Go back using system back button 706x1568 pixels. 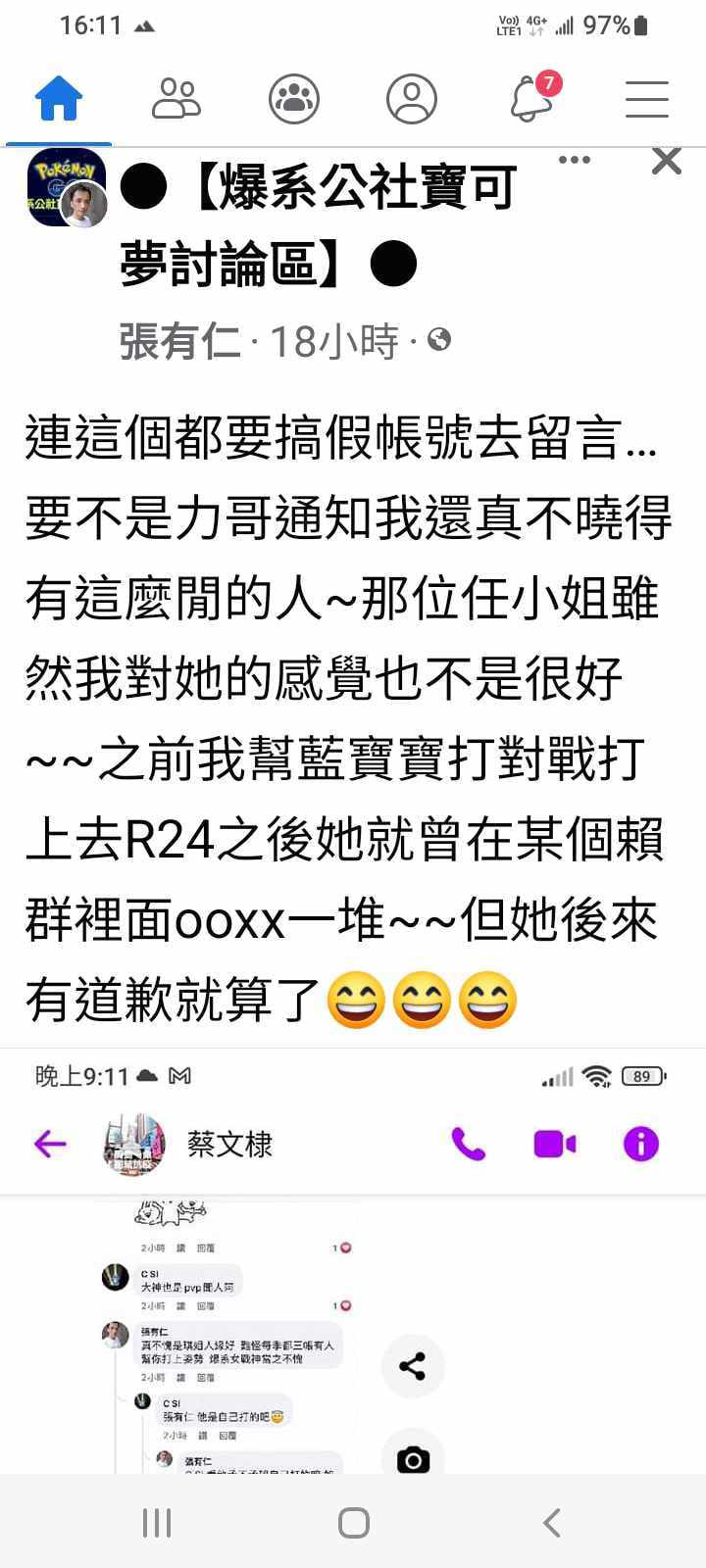(552, 1522)
